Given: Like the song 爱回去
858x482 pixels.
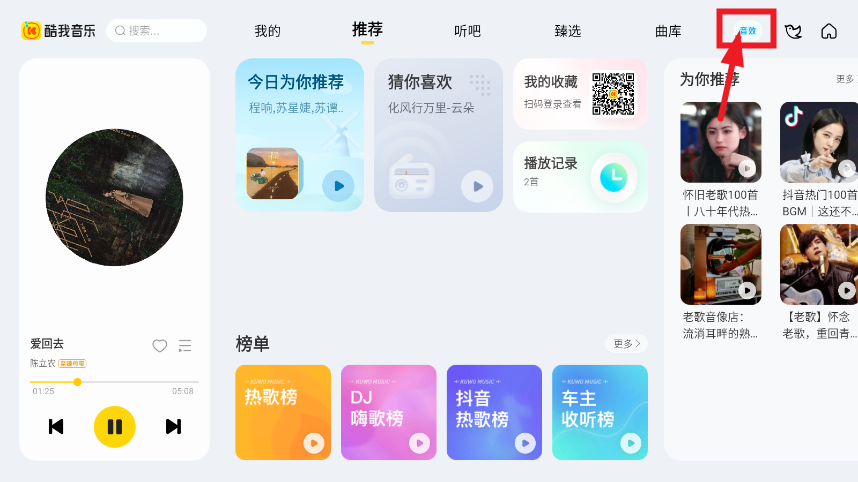Looking at the screenshot, I should 159,346.
